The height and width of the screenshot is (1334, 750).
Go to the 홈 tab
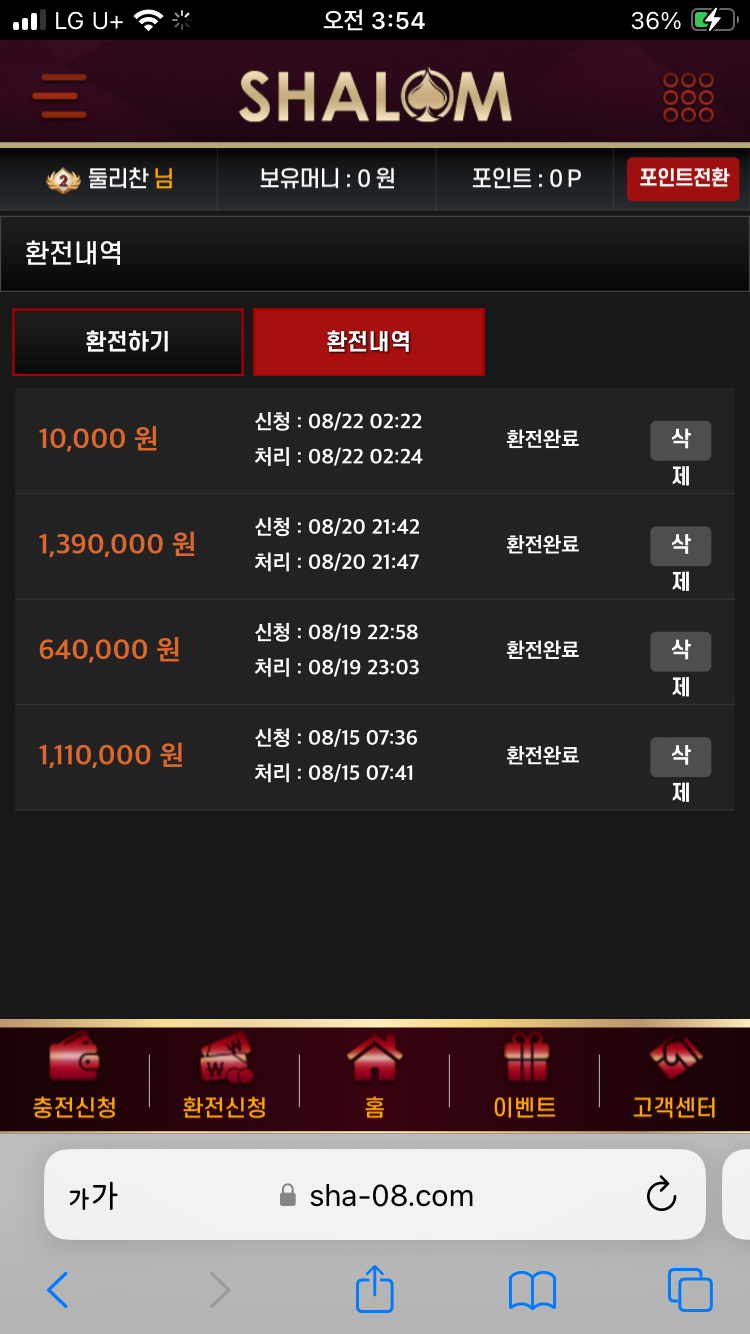point(374,1076)
